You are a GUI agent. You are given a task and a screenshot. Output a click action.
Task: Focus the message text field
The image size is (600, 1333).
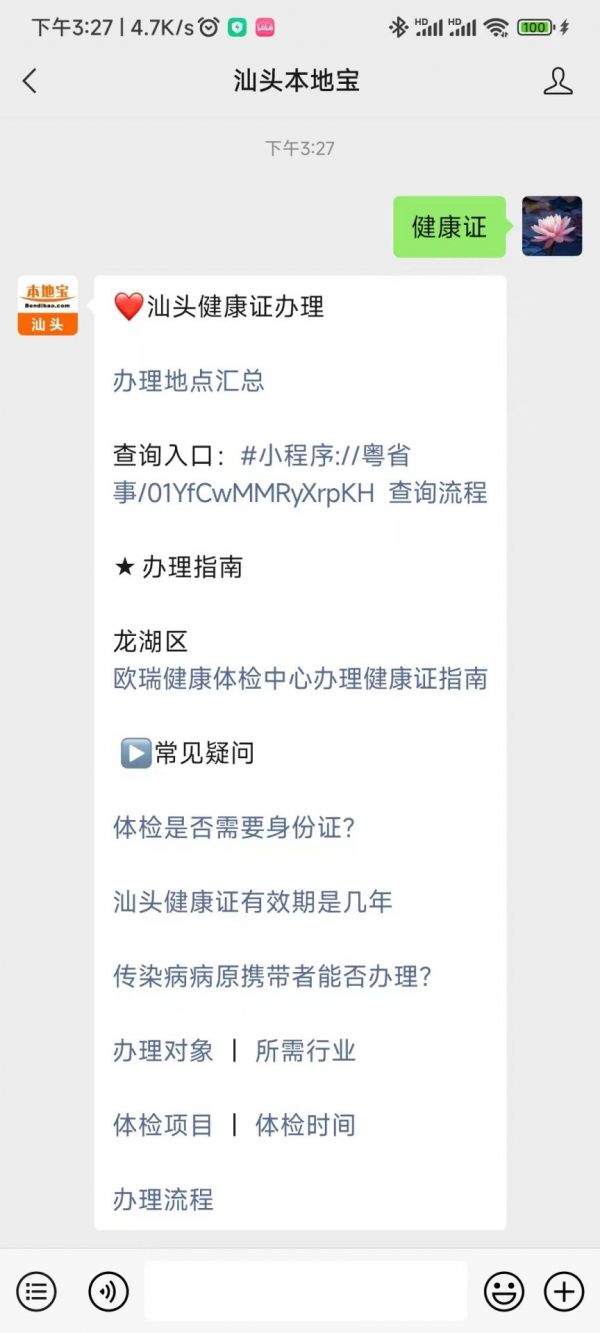(x=305, y=1291)
